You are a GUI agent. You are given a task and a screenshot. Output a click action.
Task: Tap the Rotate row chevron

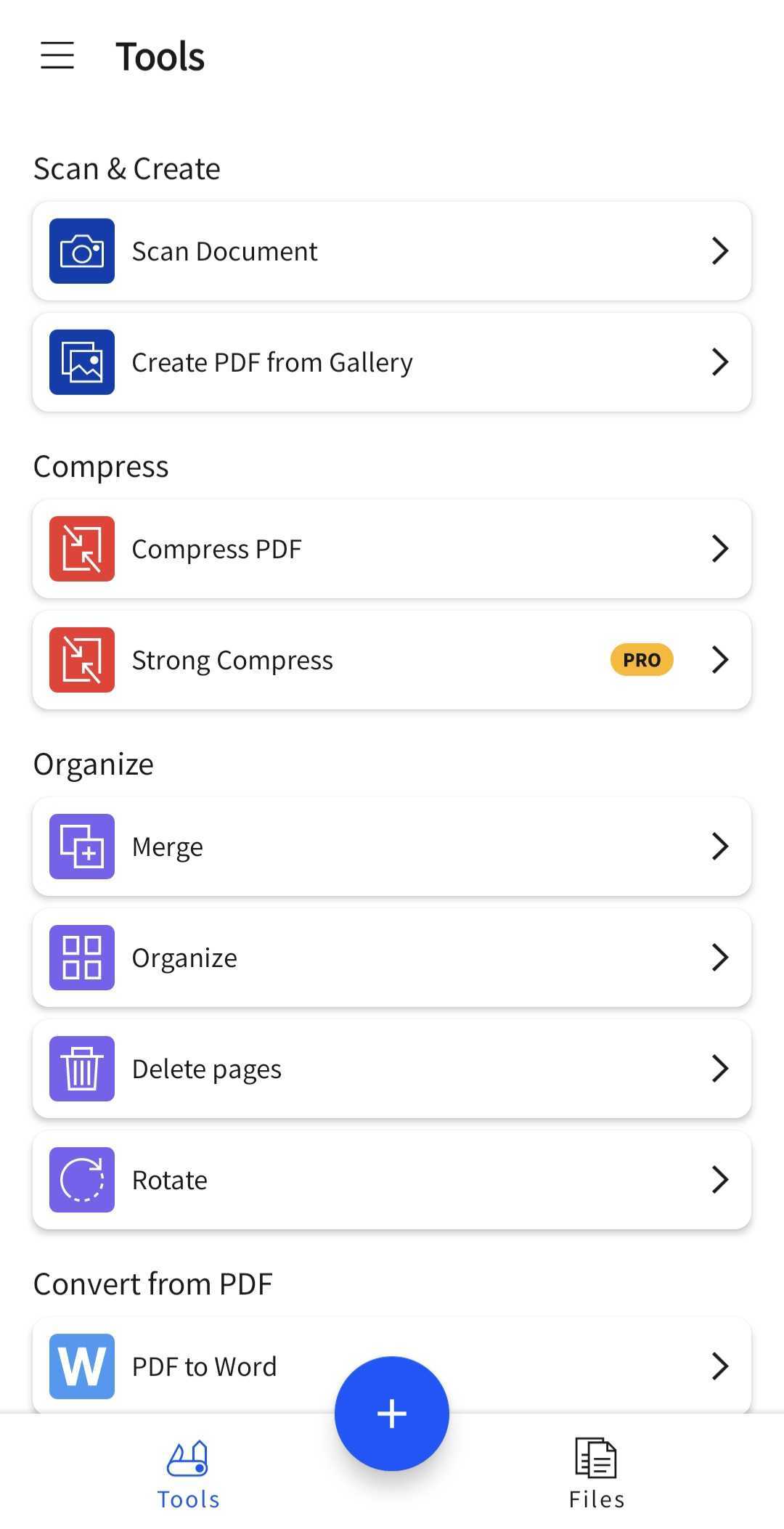pyautogui.click(x=720, y=1180)
